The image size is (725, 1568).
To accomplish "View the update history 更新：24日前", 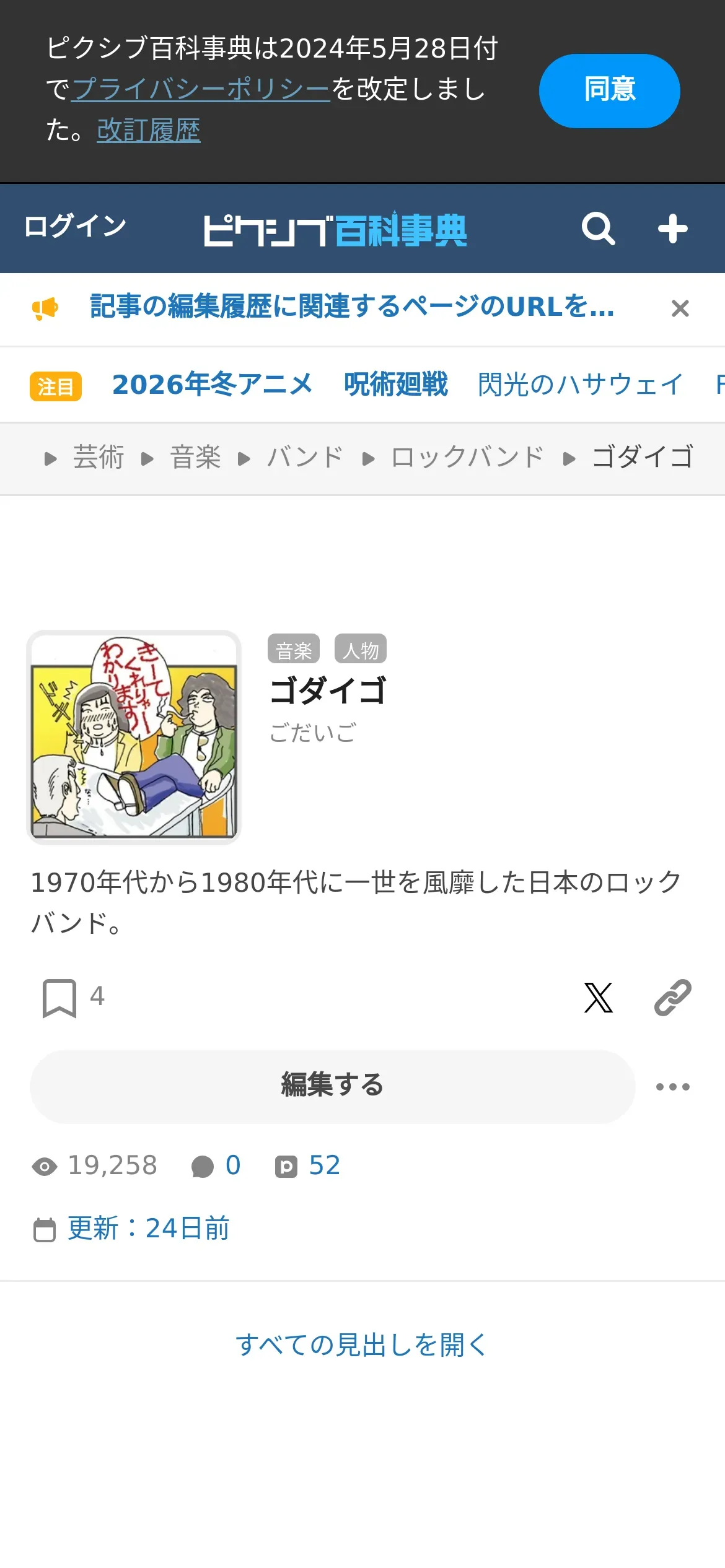I will pyautogui.click(x=149, y=1229).
